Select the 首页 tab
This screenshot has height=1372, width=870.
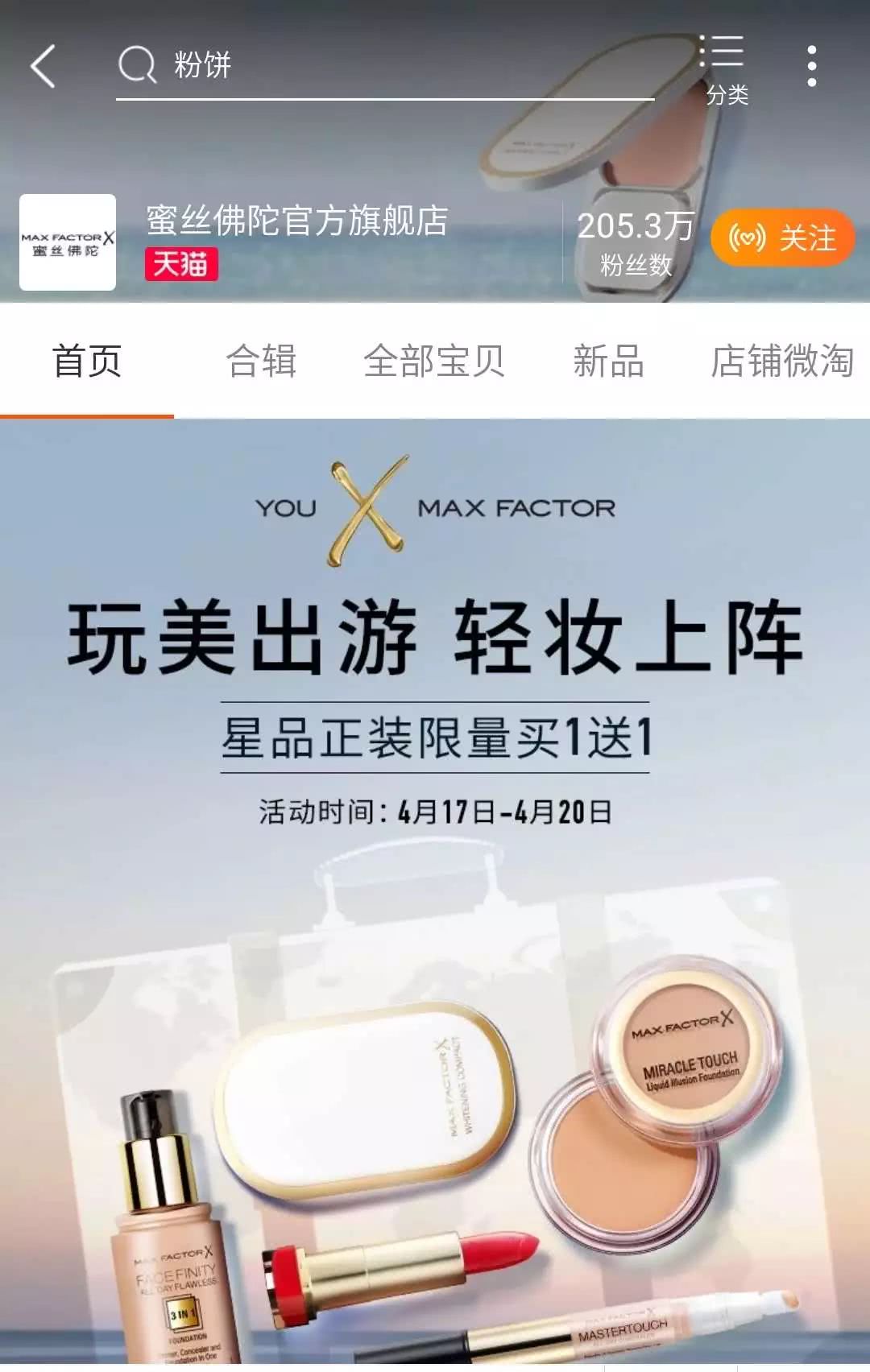click(x=87, y=361)
